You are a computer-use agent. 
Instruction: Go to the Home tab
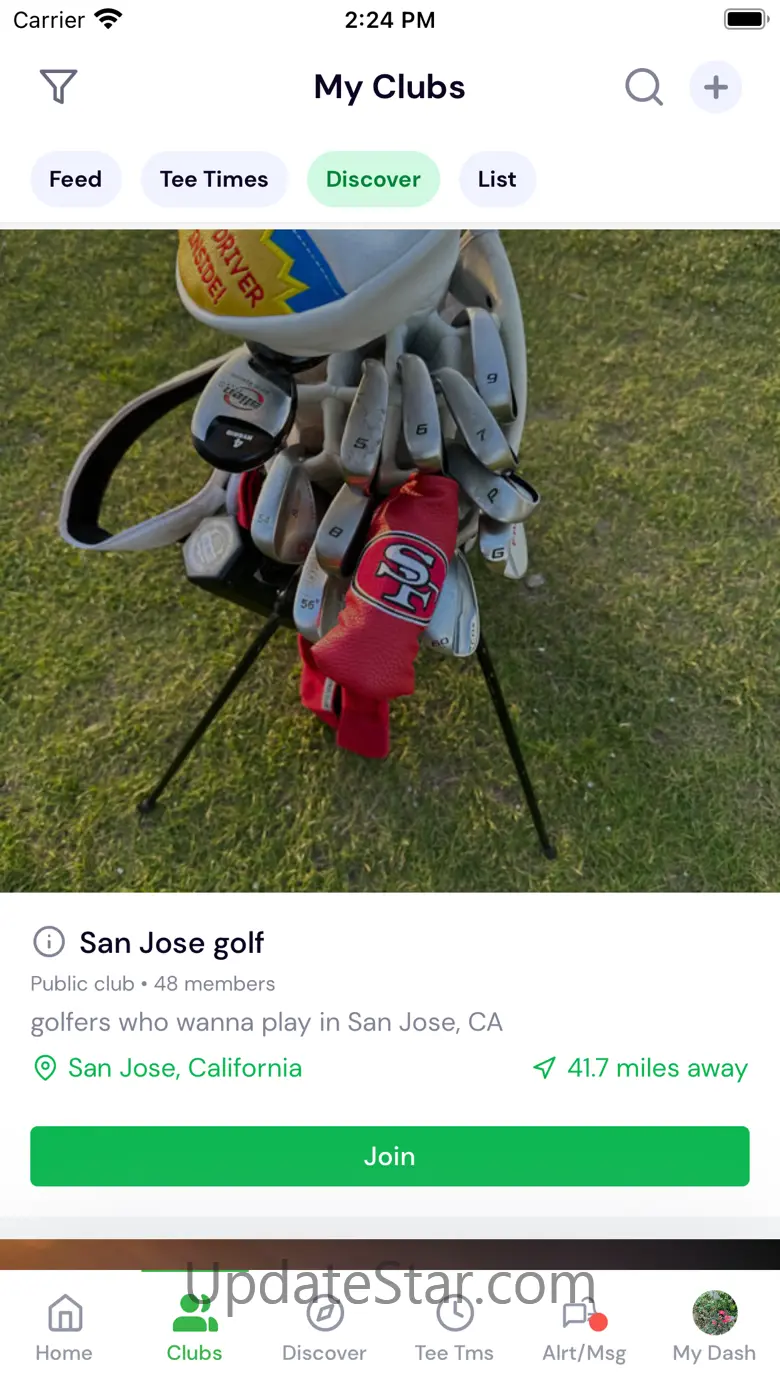pos(64,1328)
